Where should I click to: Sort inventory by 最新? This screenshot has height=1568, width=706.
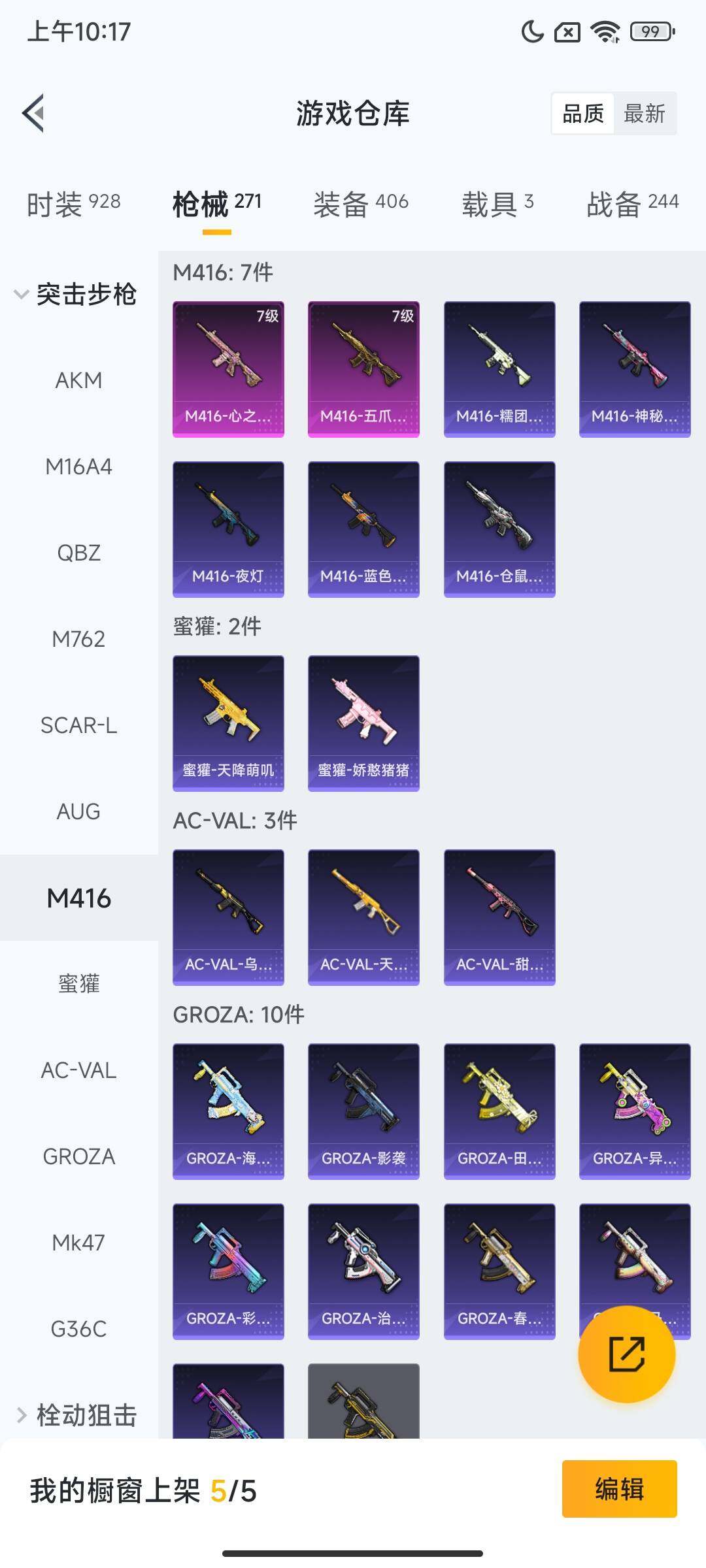[644, 114]
